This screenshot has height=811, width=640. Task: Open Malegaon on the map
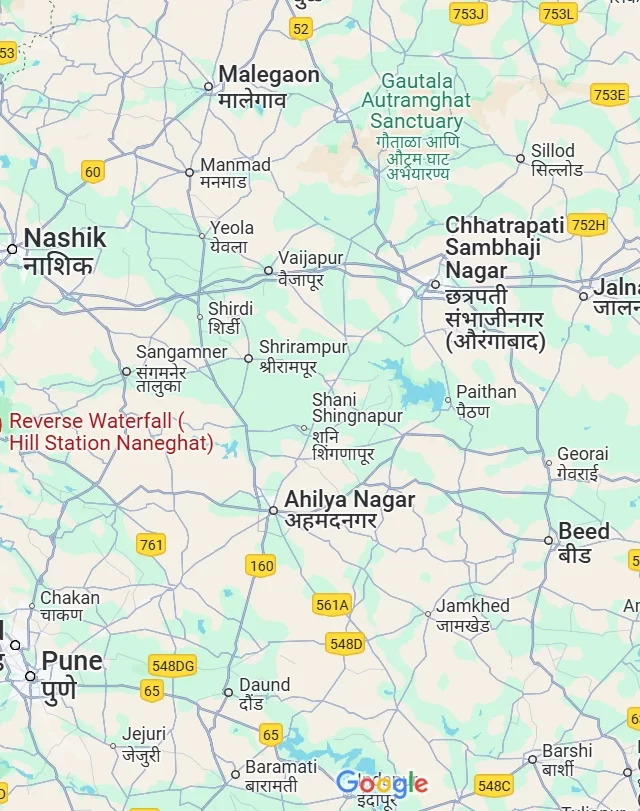pyautogui.click(x=268, y=86)
